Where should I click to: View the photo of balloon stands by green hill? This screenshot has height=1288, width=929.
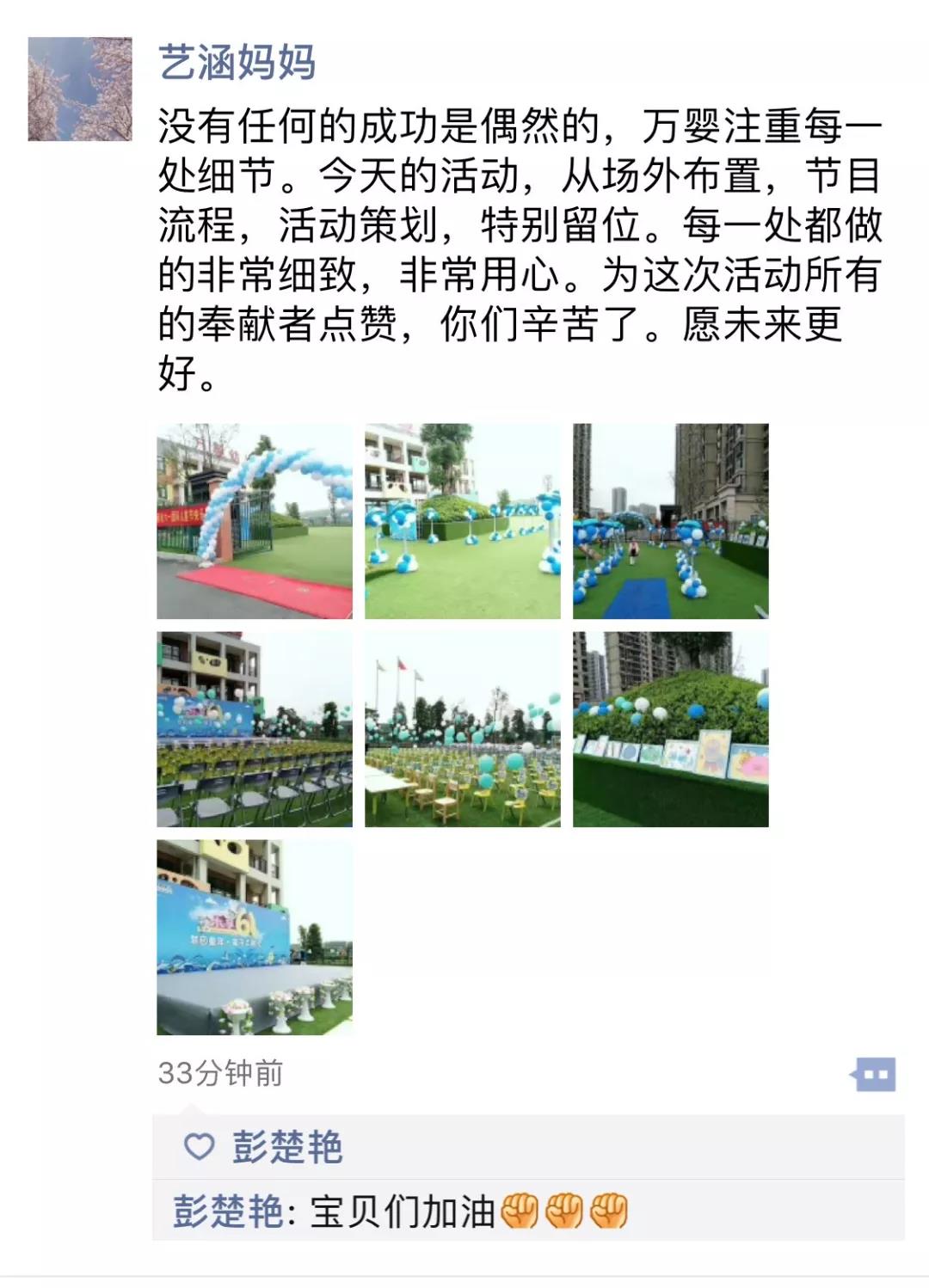(x=463, y=521)
